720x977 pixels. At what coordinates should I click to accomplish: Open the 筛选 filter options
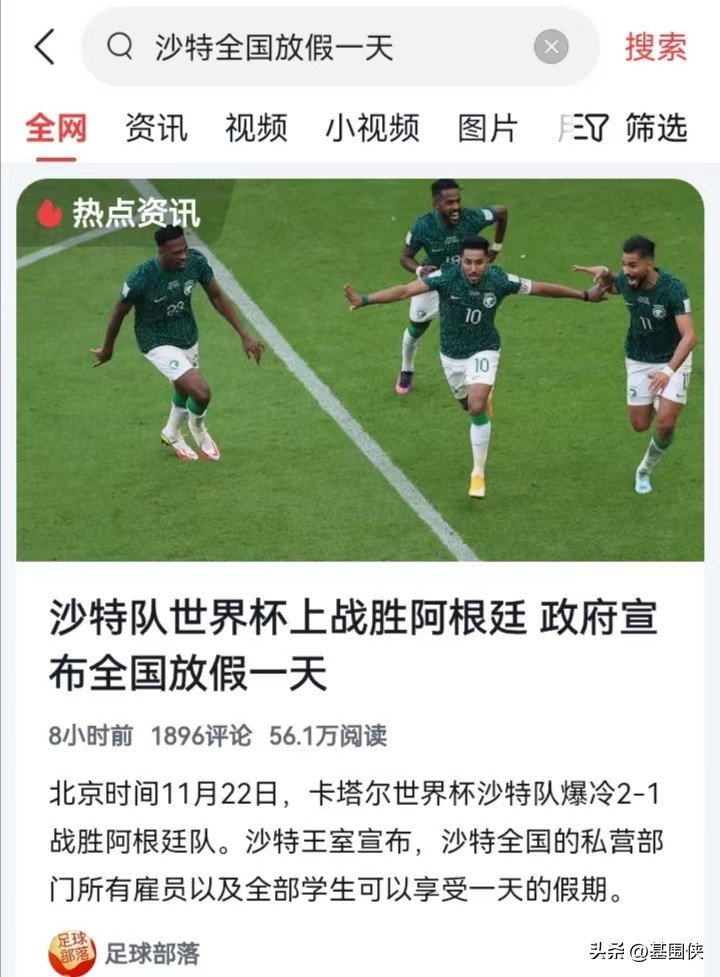click(638, 128)
